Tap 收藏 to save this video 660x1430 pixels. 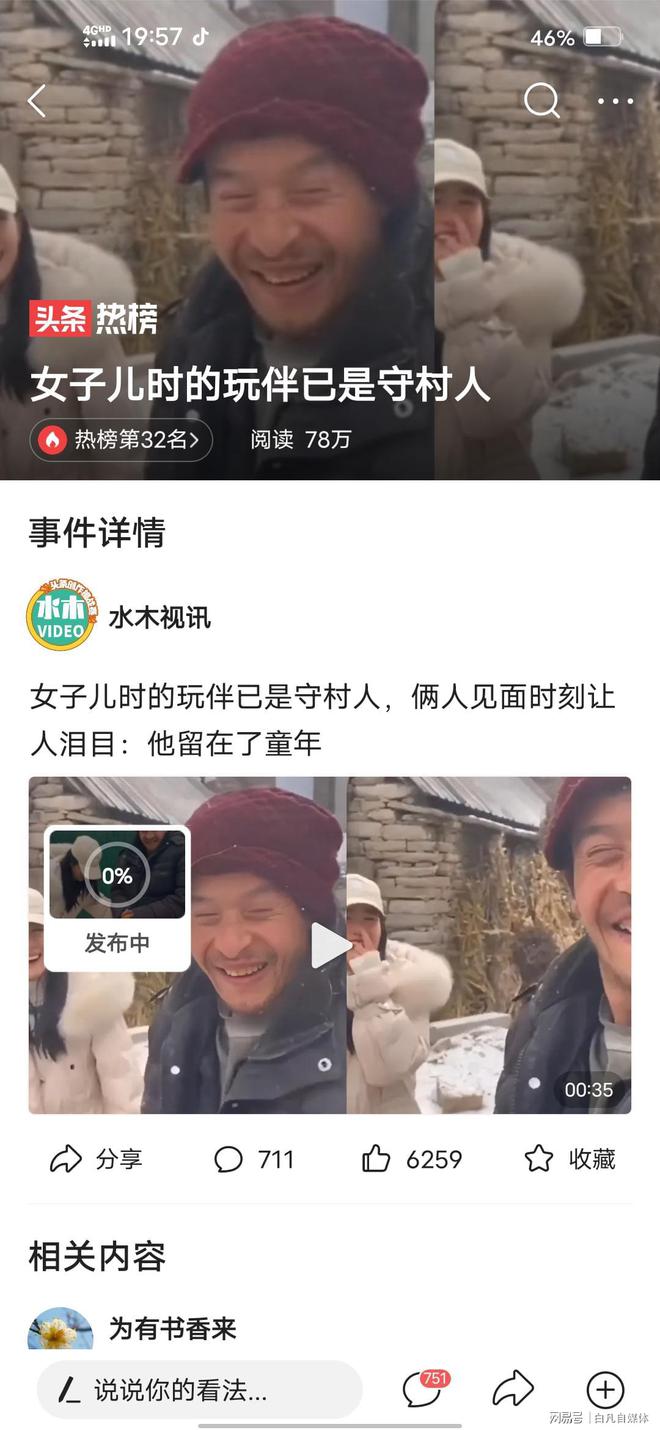click(x=570, y=1159)
